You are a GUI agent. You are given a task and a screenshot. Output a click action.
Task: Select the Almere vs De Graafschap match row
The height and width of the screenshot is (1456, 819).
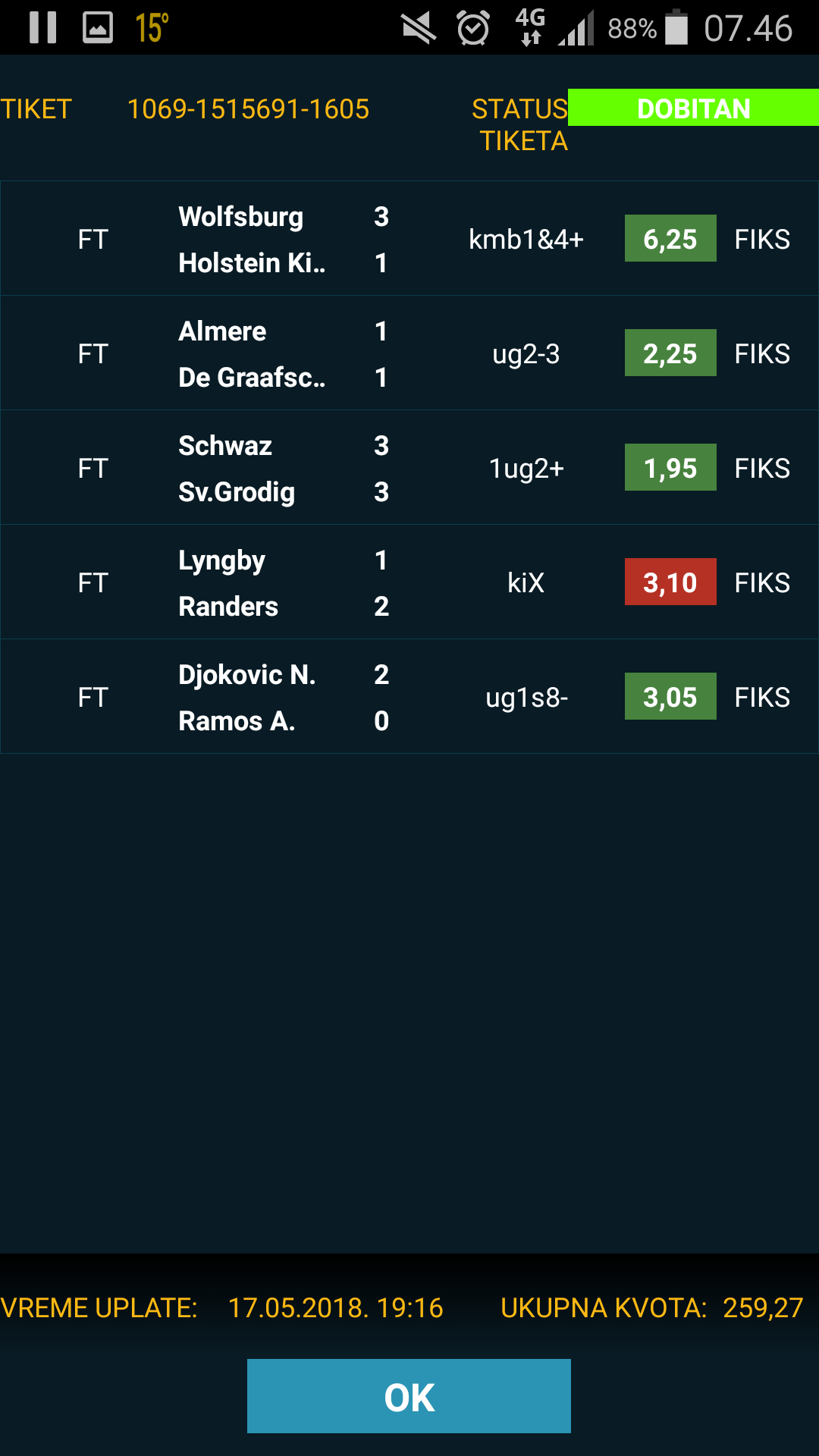[409, 353]
